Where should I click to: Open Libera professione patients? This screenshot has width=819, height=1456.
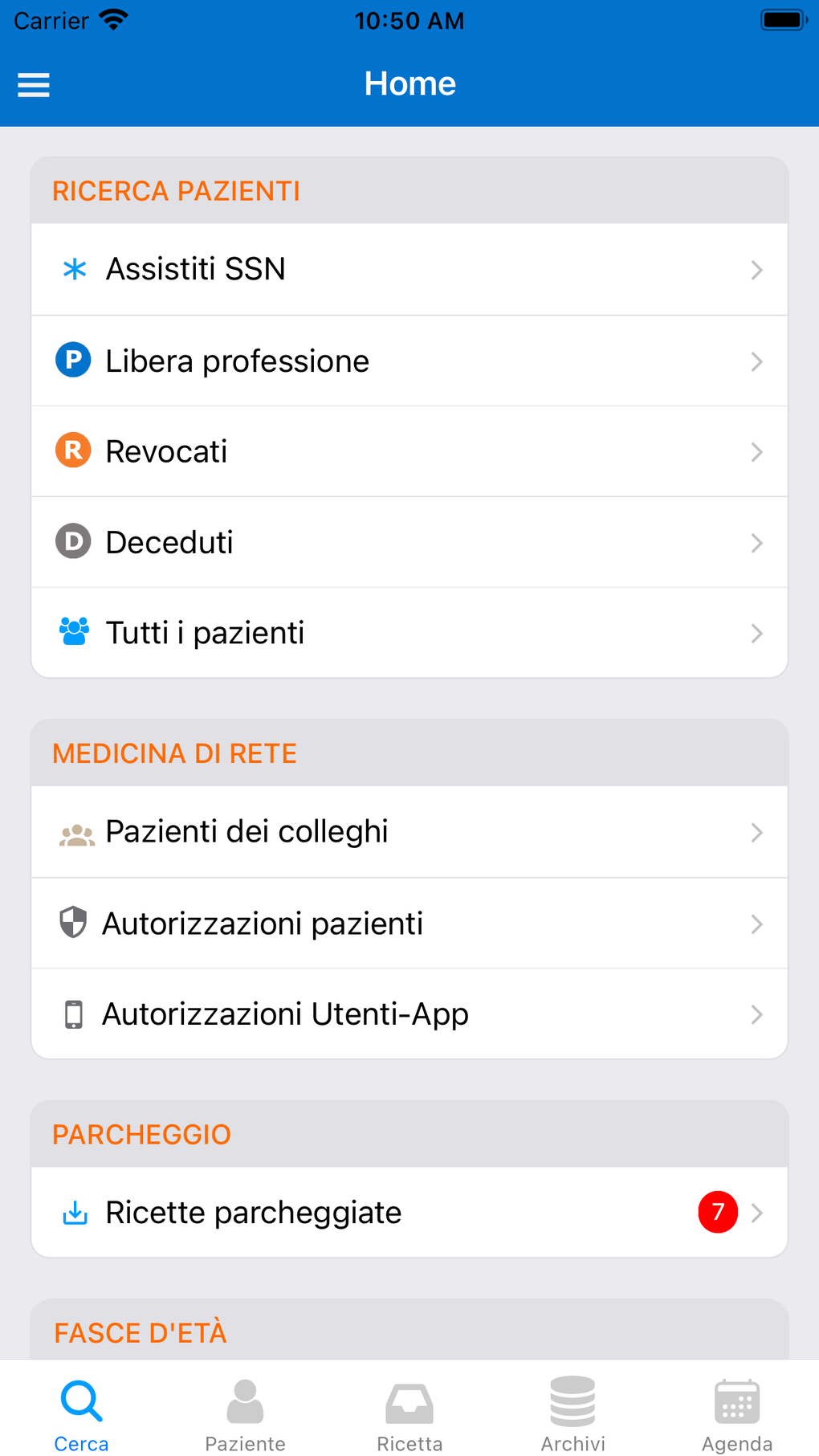coord(409,361)
